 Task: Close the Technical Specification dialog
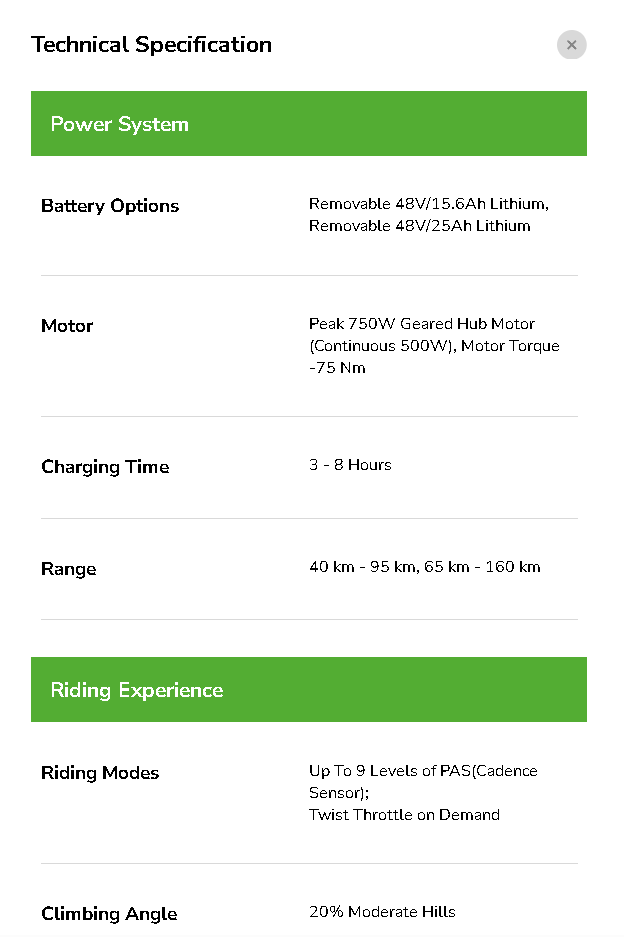tap(571, 45)
